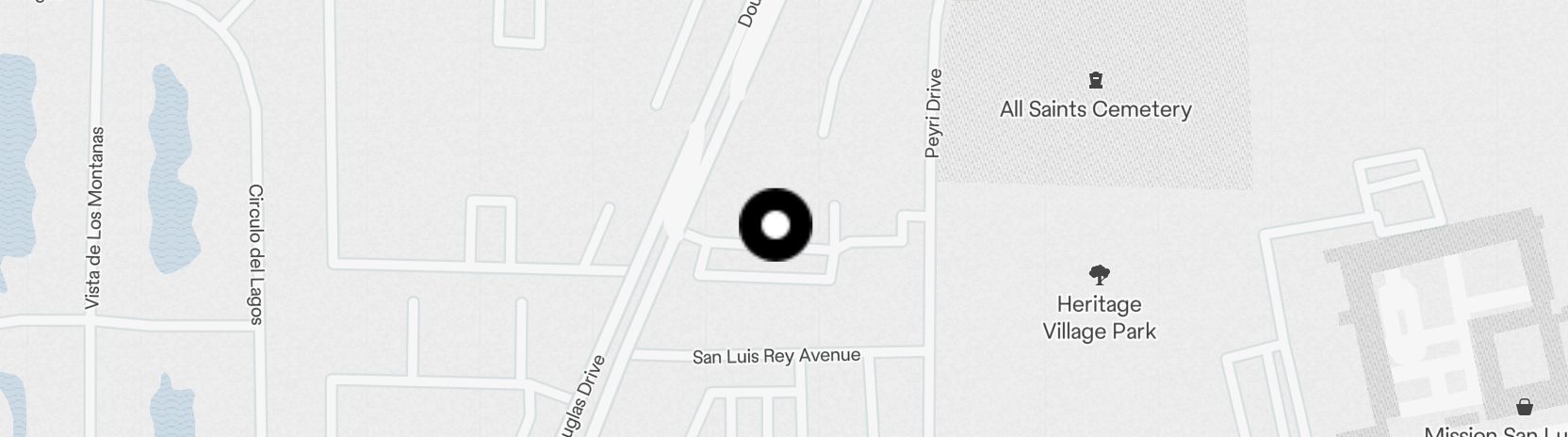Tap the black location pin marker
Image resolution: width=1568 pixels, height=437 pixels.
coord(775,225)
